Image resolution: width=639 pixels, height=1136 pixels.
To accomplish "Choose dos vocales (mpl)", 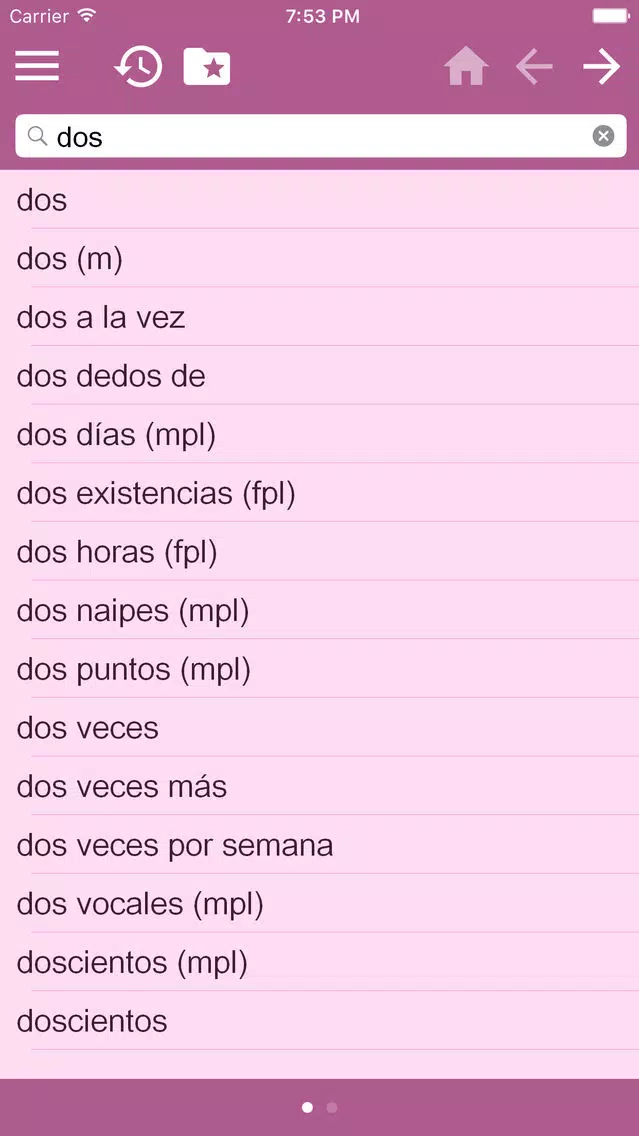I will click(x=320, y=904).
